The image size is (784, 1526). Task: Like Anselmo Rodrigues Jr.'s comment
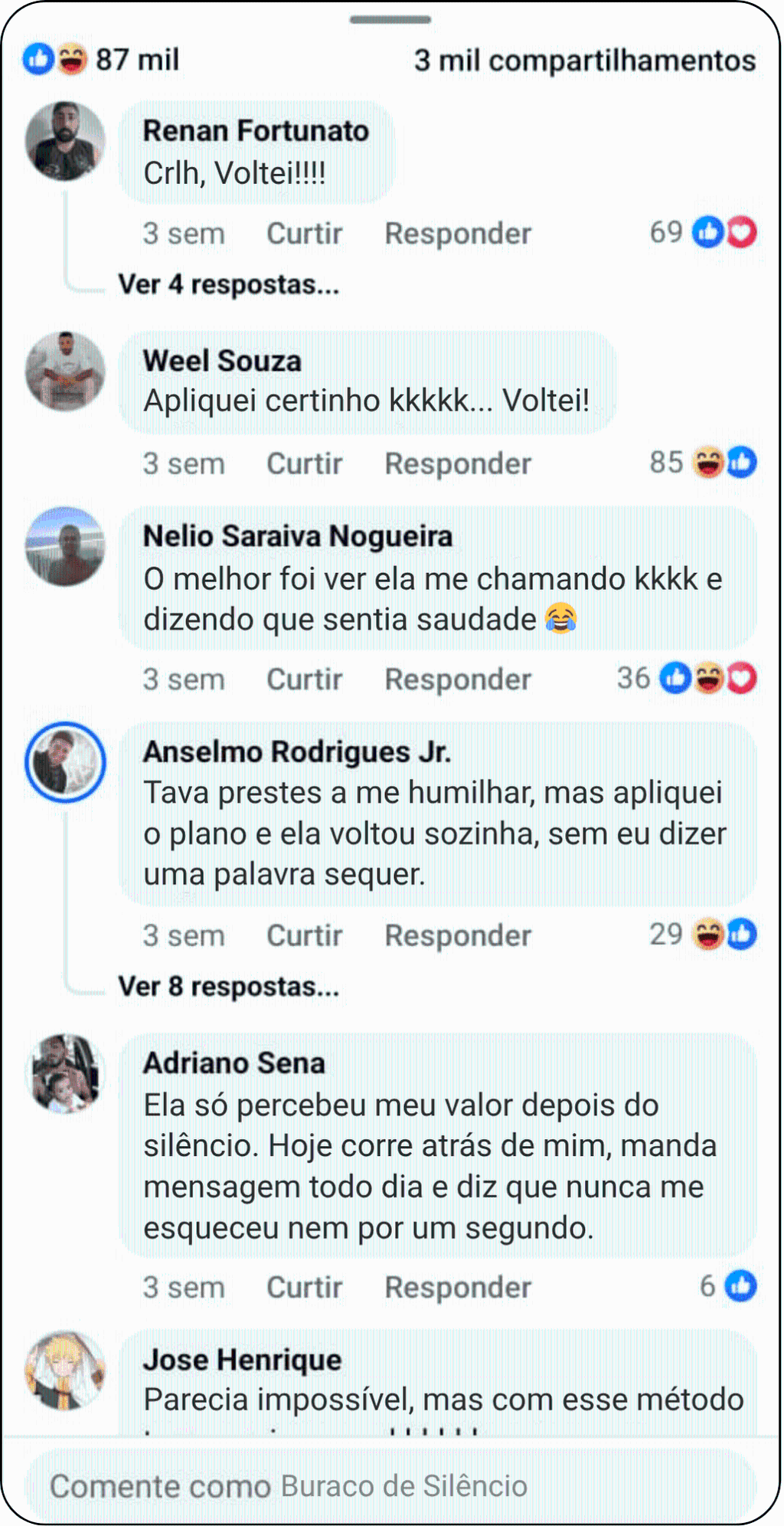tap(303, 935)
